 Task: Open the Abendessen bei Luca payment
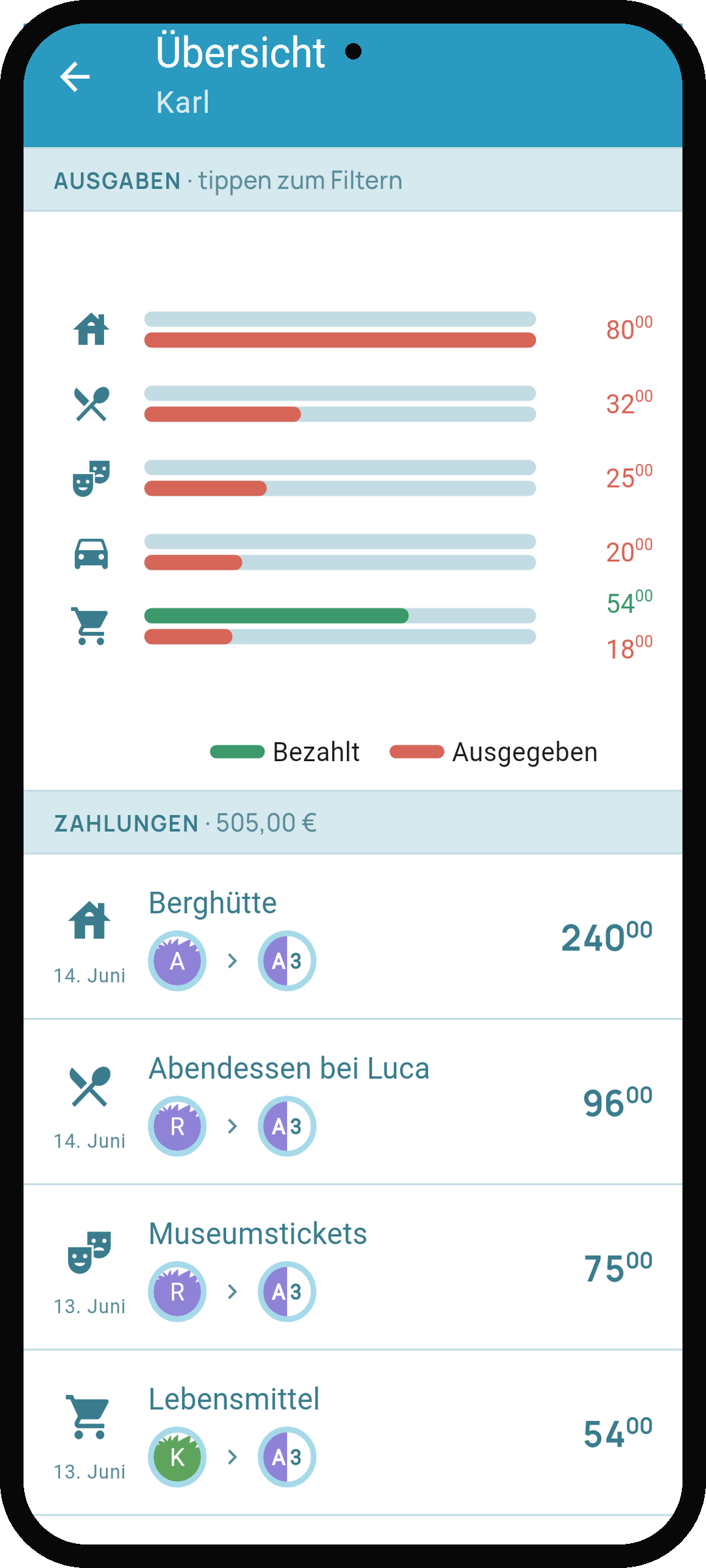tap(353, 1102)
